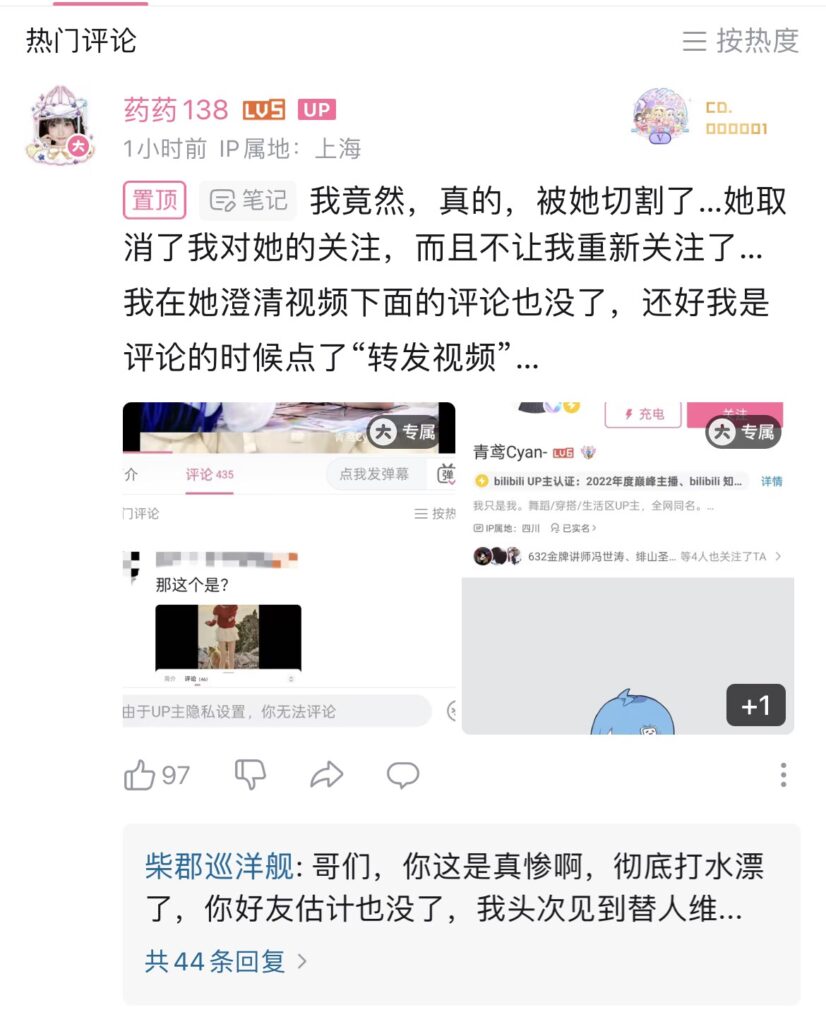Reply to 药药138's comment
This screenshot has height=1024, width=826.
tap(403, 774)
